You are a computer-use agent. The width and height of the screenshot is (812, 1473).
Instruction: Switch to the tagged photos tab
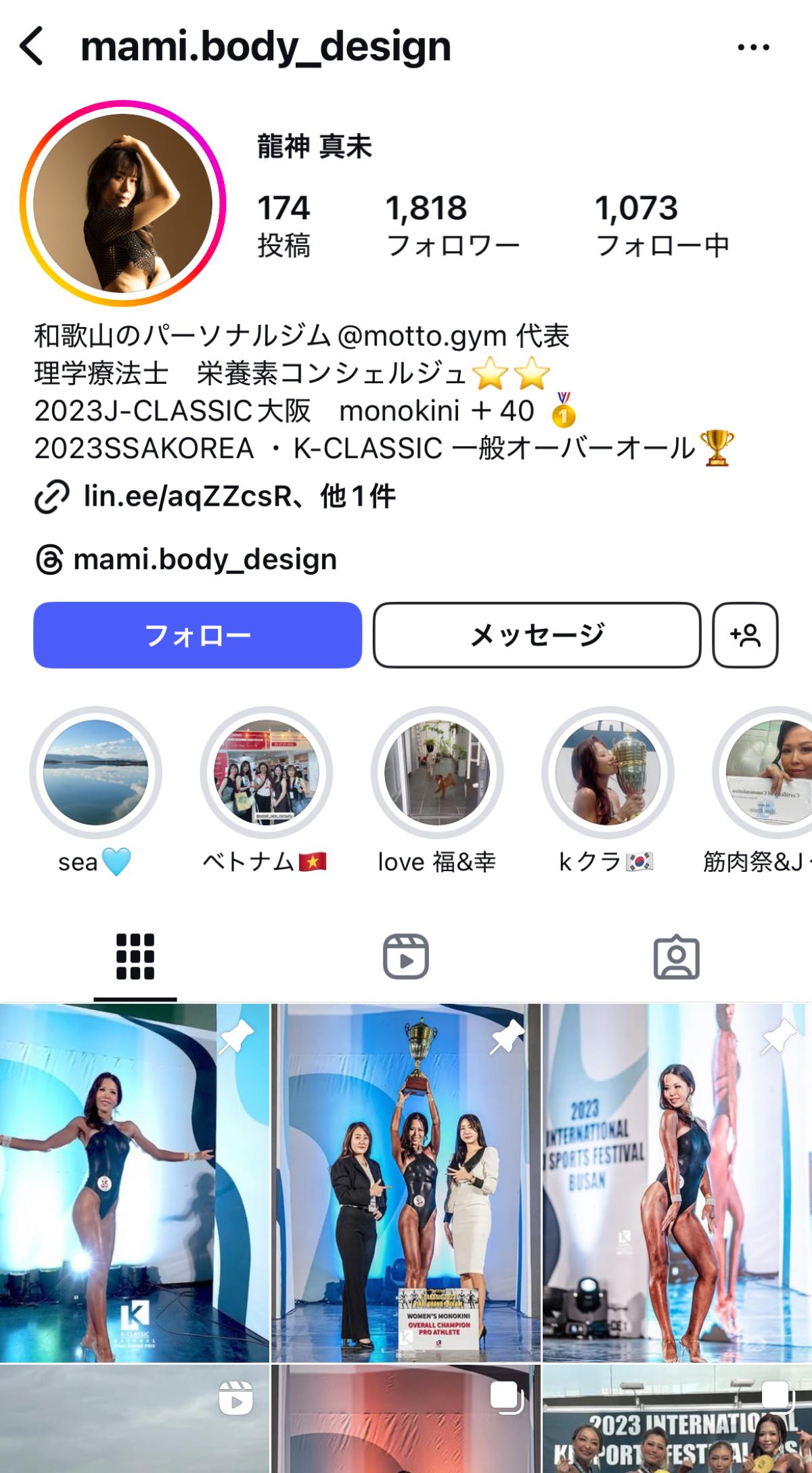(x=677, y=957)
